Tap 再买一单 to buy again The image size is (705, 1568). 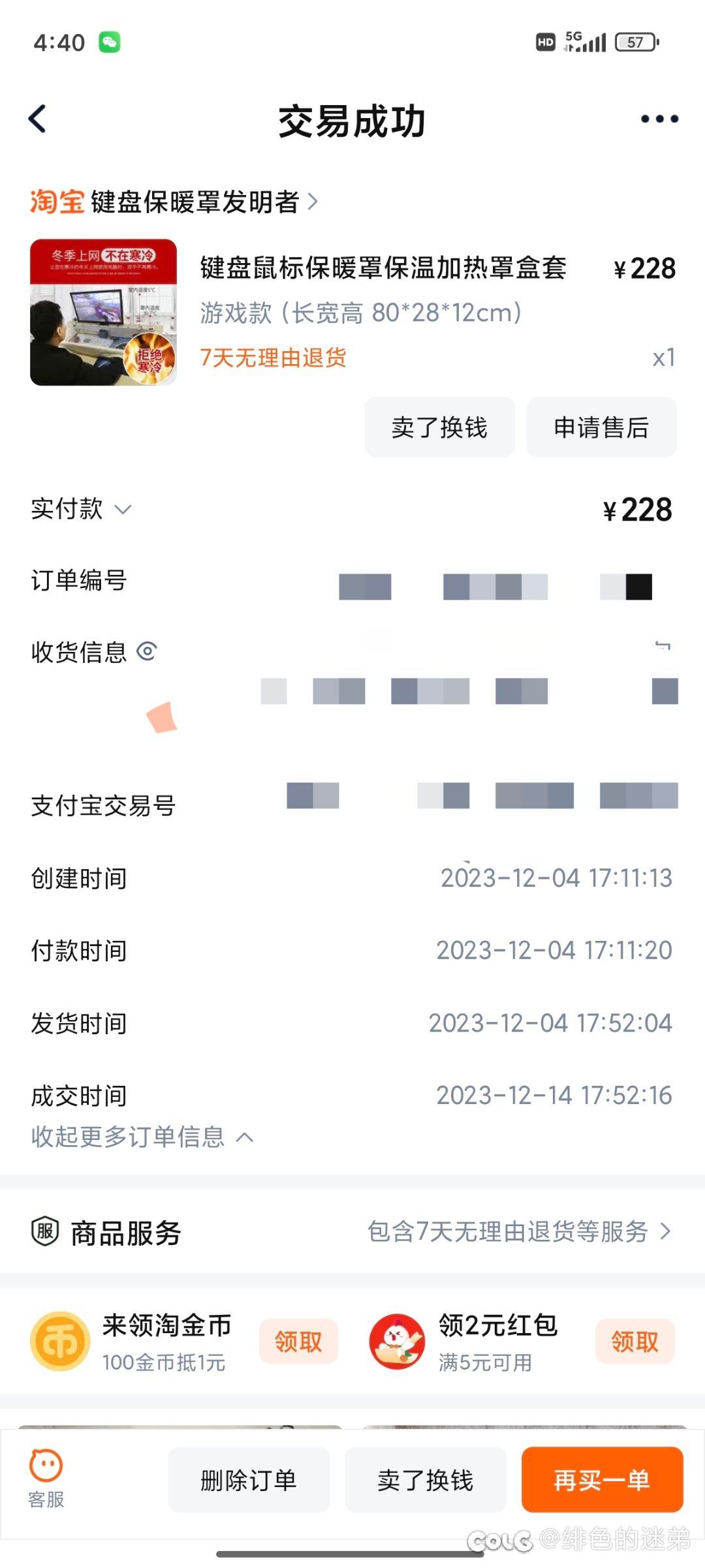click(602, 1480)
